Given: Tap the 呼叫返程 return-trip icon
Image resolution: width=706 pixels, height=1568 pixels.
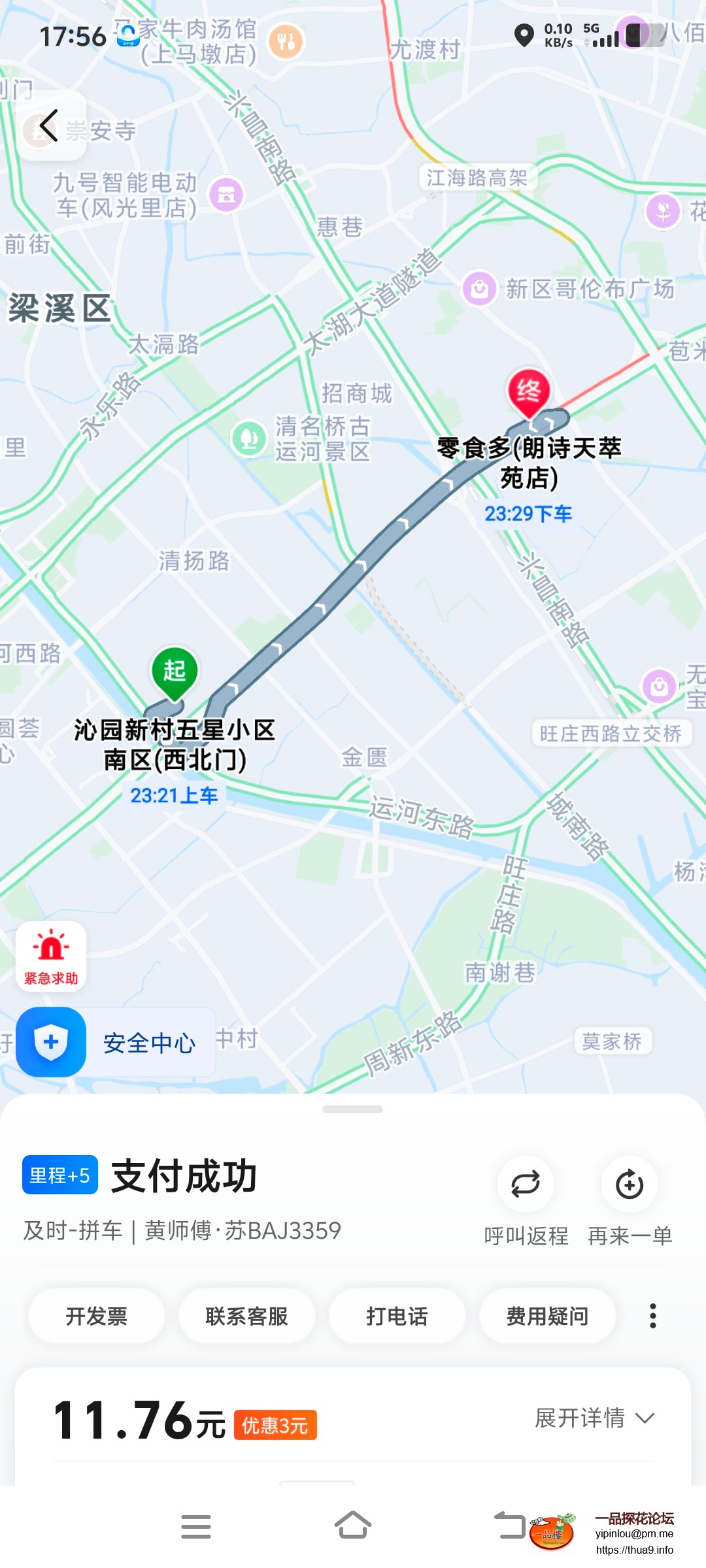Looking at the screenshot, I should pos(526,1184).
